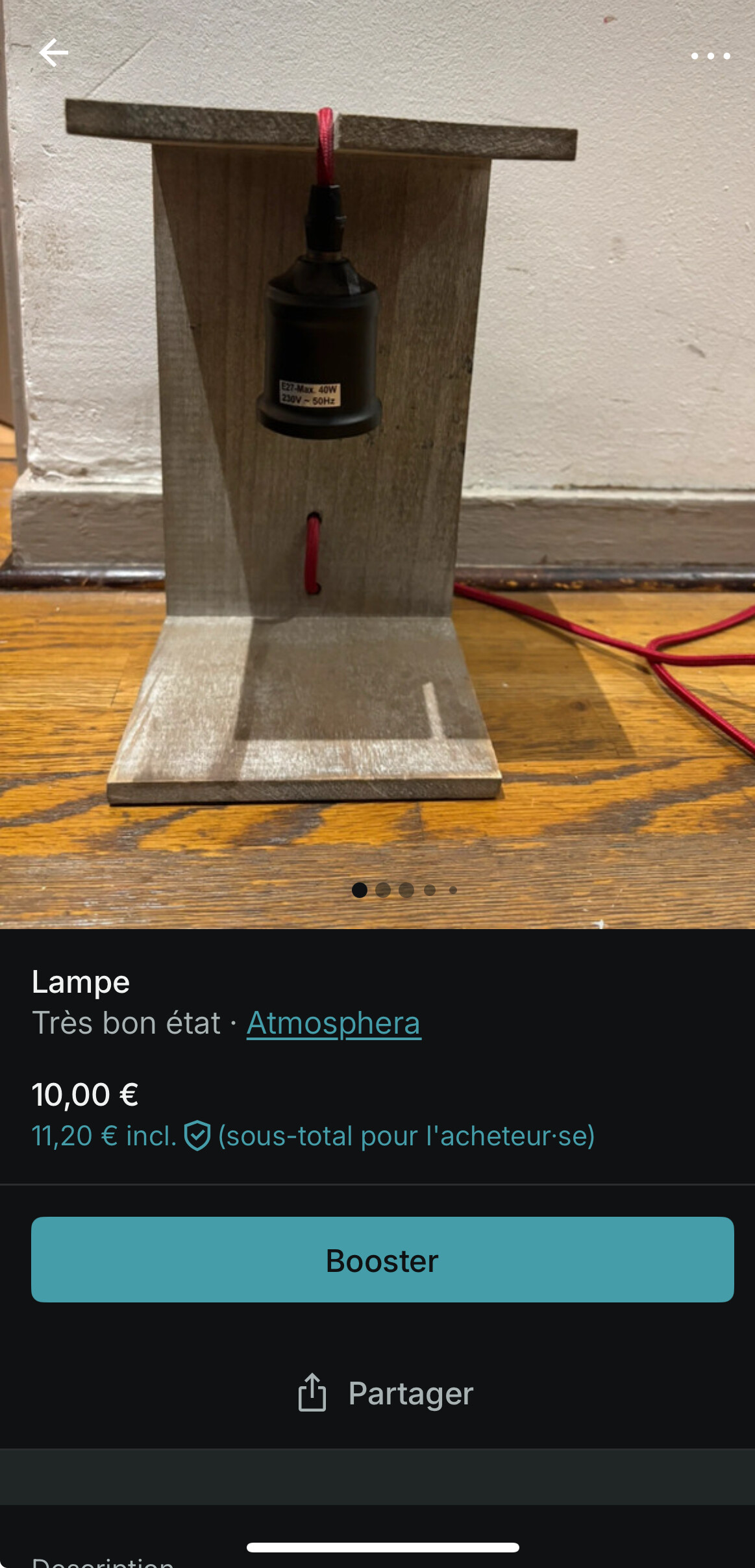Open the three-dot overflow menu
Screen dimensions: 755x1568
(710, 56)
